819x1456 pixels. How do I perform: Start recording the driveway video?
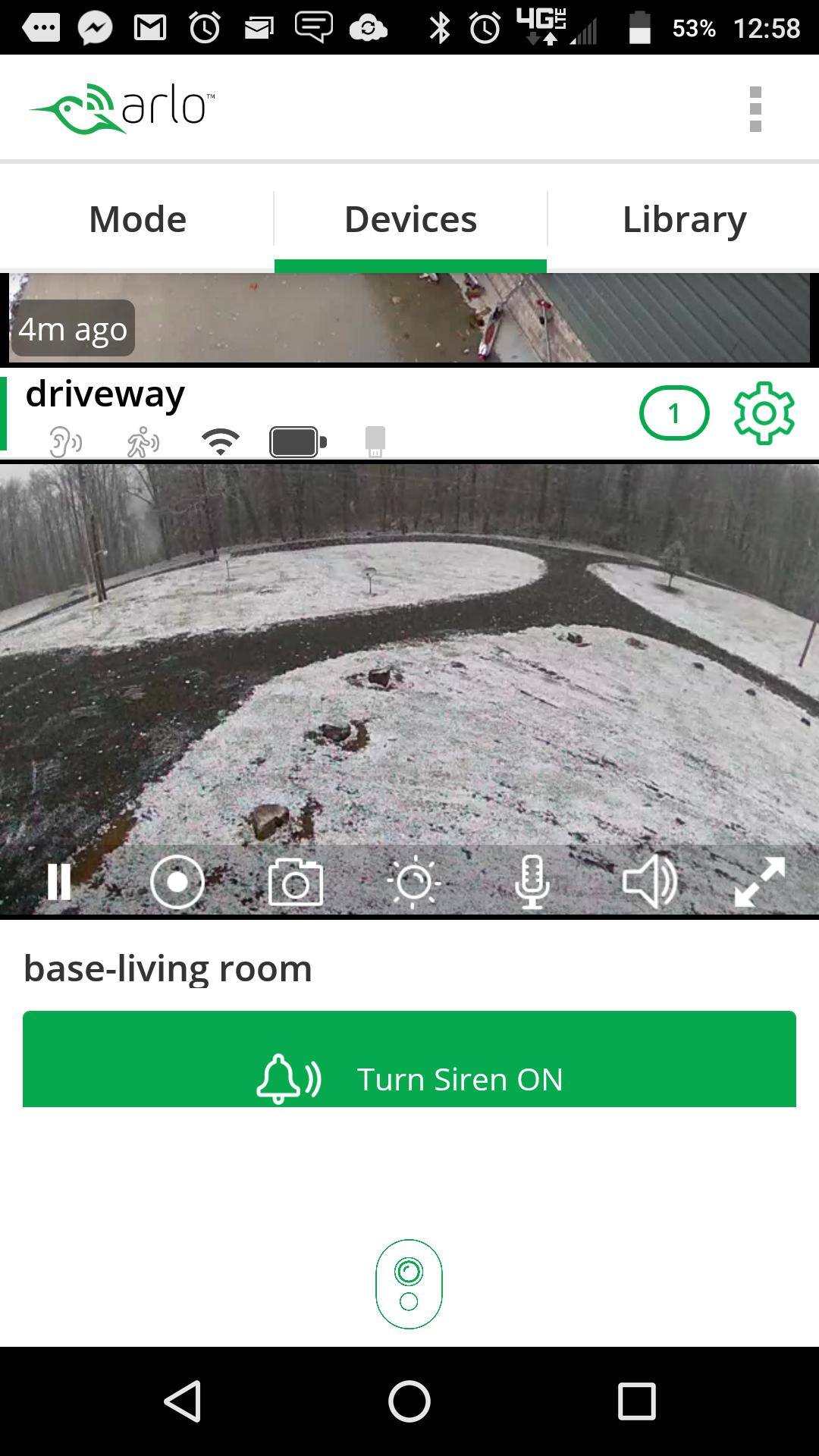pyautogui.click(x=177, y=882)
